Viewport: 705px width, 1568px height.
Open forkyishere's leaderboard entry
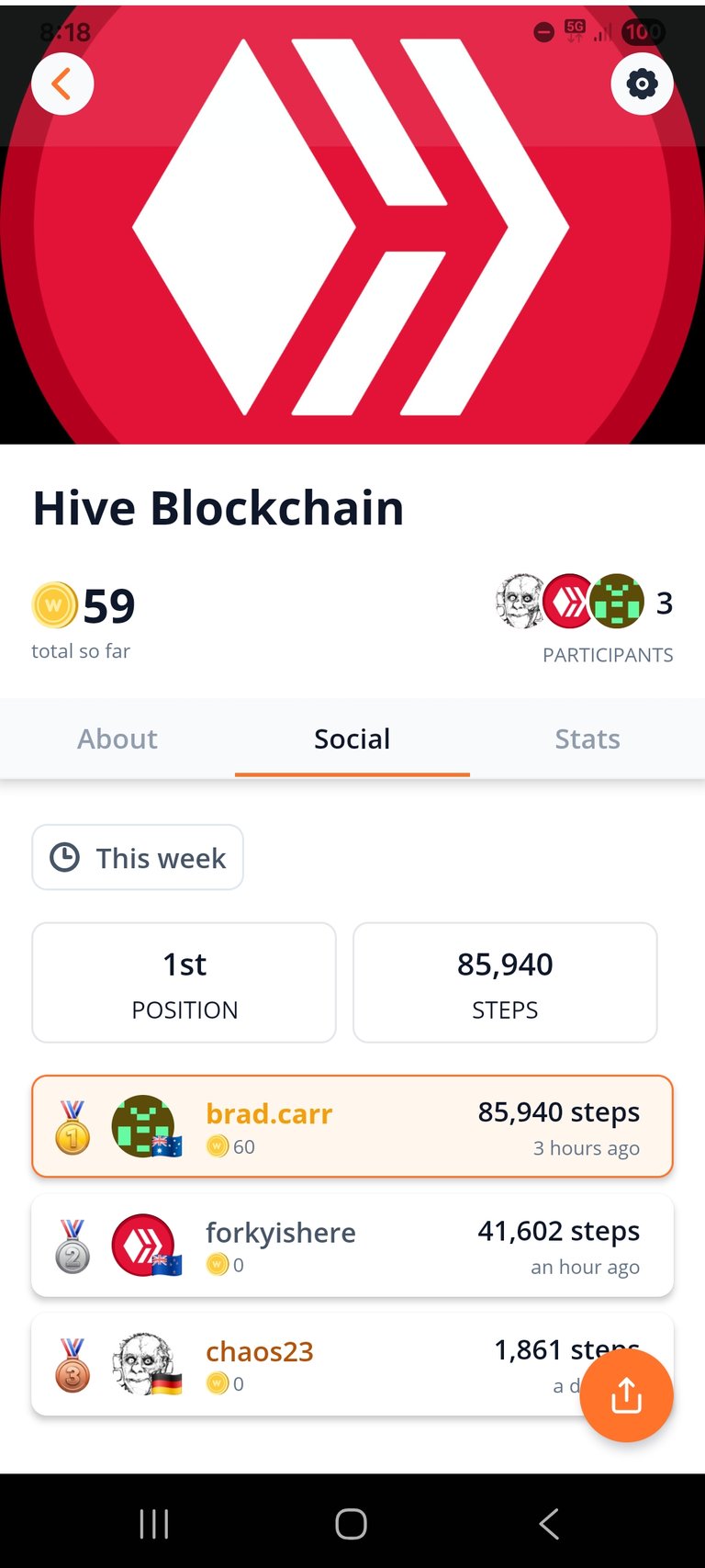pyautogui.click(x=352, y=1247)
